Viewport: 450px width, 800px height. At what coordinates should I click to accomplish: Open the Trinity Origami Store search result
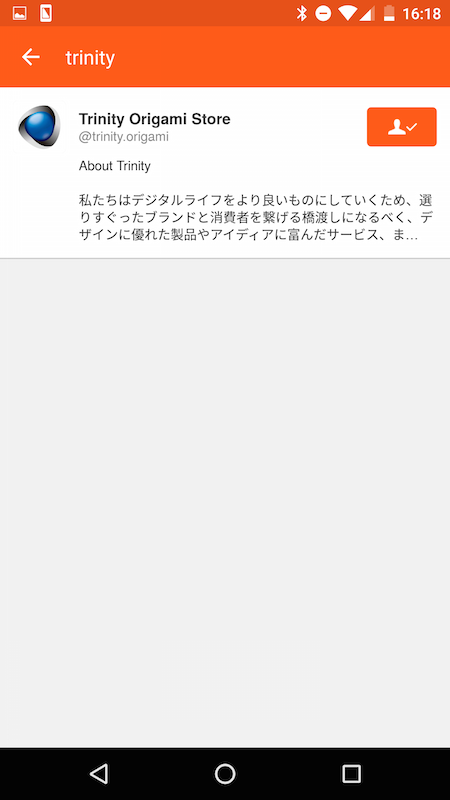click(x=225, y=173)
